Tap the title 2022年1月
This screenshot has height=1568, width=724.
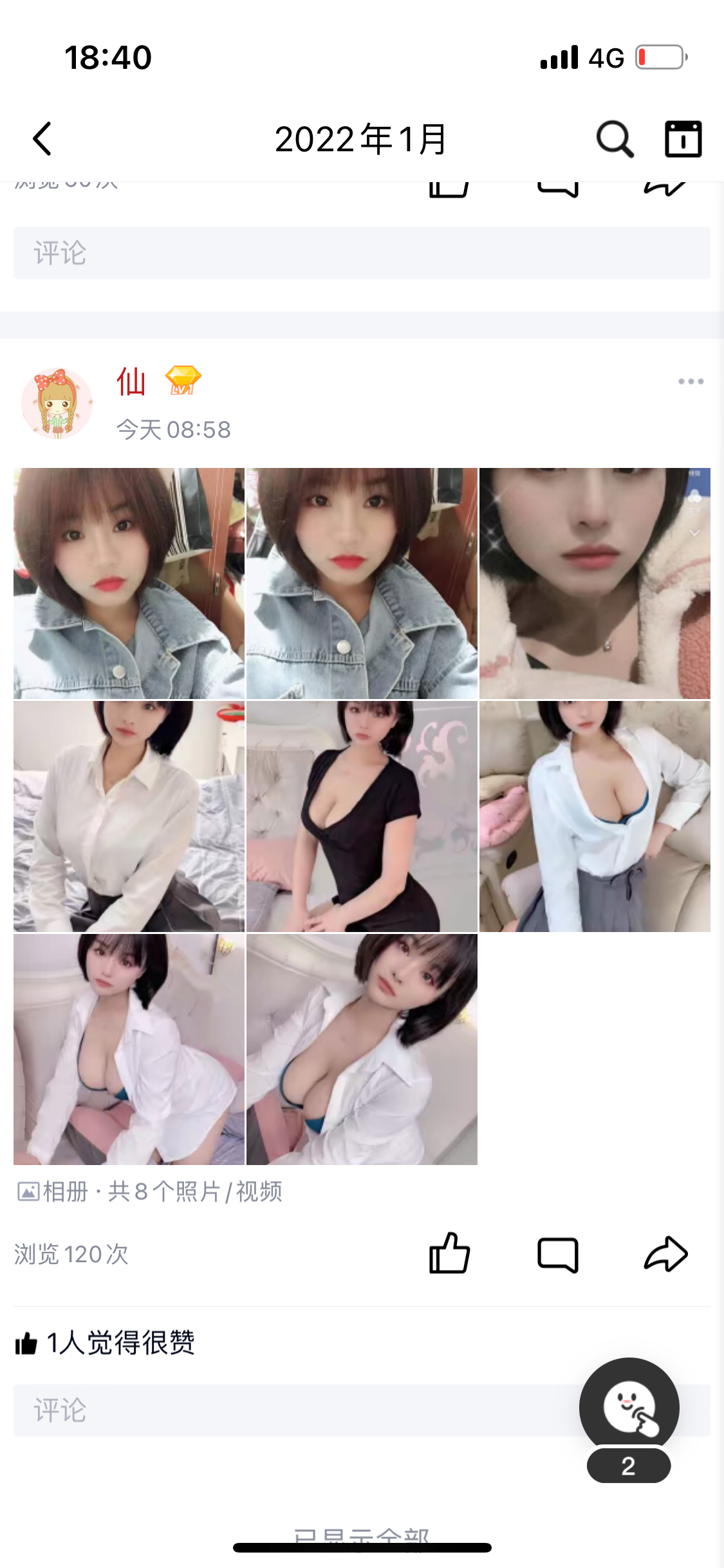coord(362,138)
